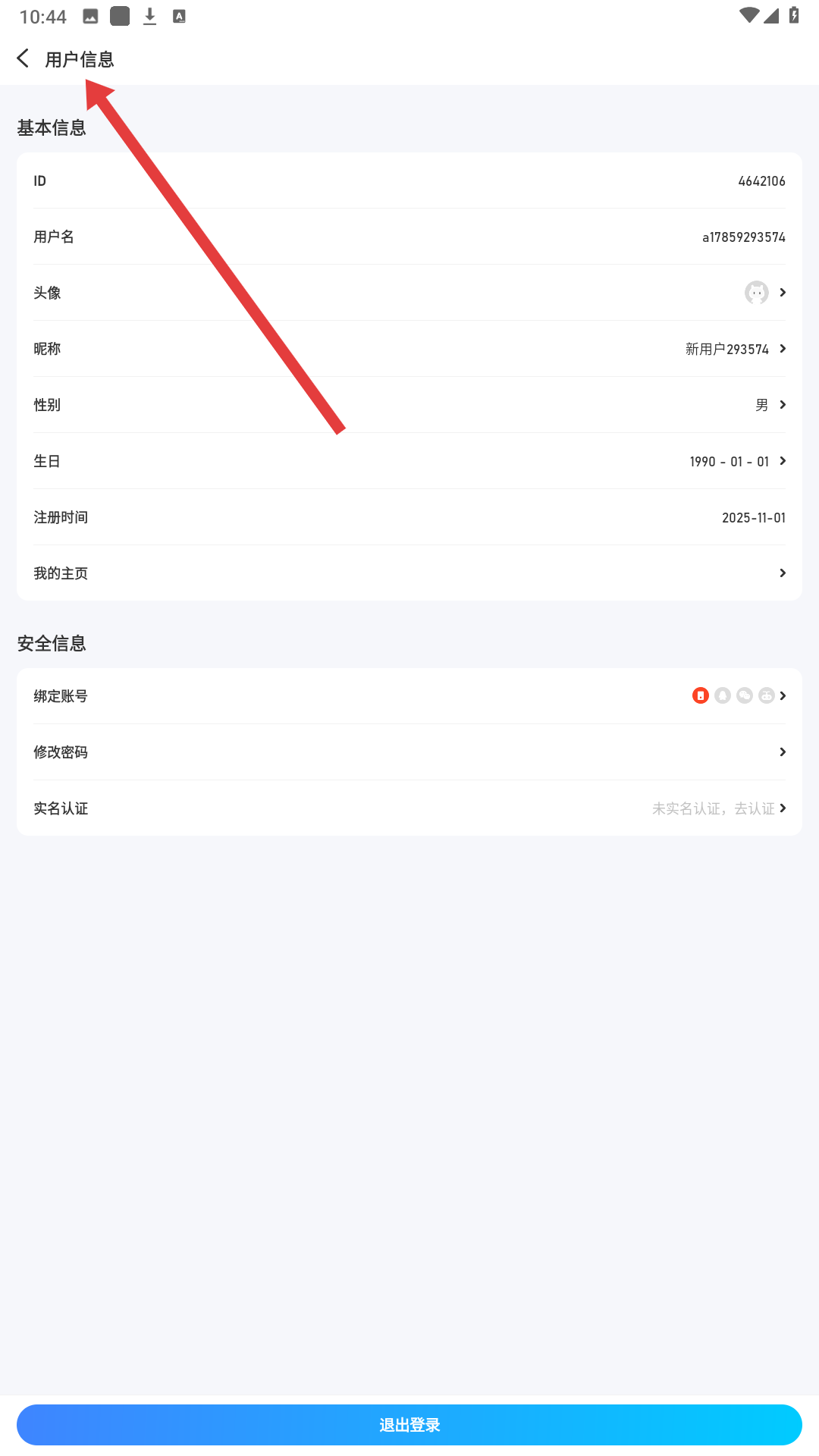Edit the 昵称 nickname
Image resolution: width=819 pixels, height=1456 pixels.
point(409,349)
